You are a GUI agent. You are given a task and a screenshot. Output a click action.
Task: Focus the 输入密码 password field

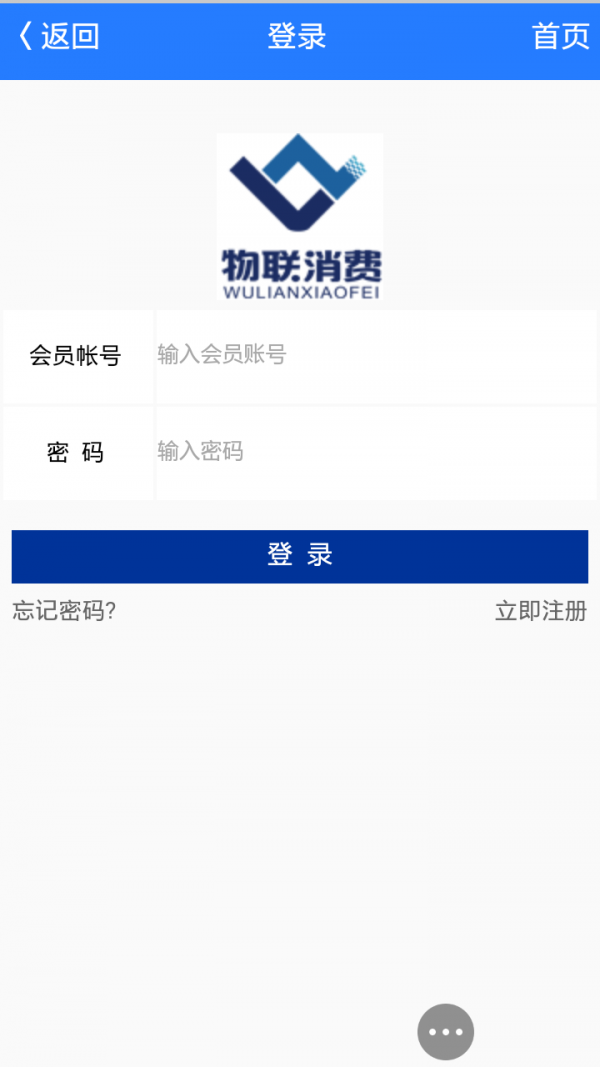pyautogui.click(x=376, y=453)
